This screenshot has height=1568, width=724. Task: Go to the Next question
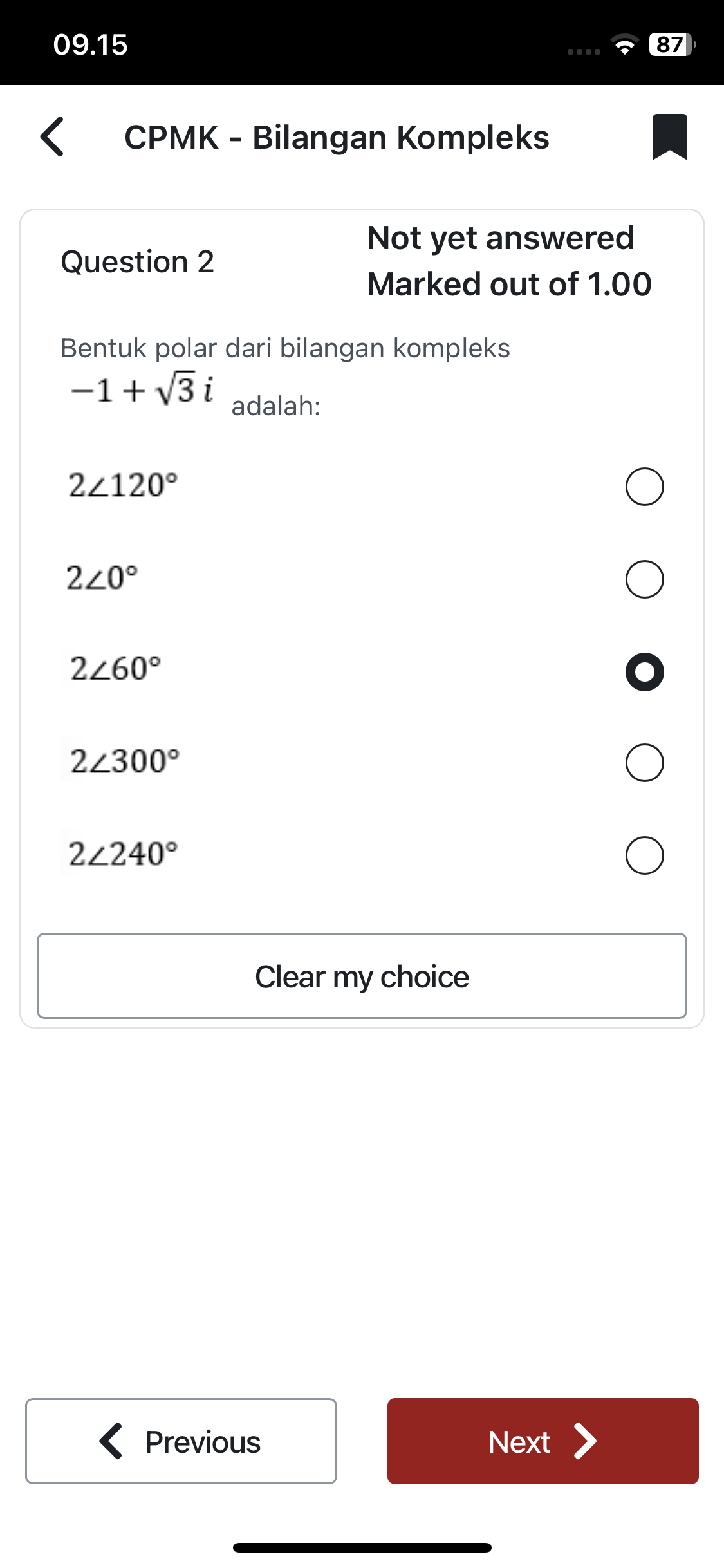tap(543, 1442)
